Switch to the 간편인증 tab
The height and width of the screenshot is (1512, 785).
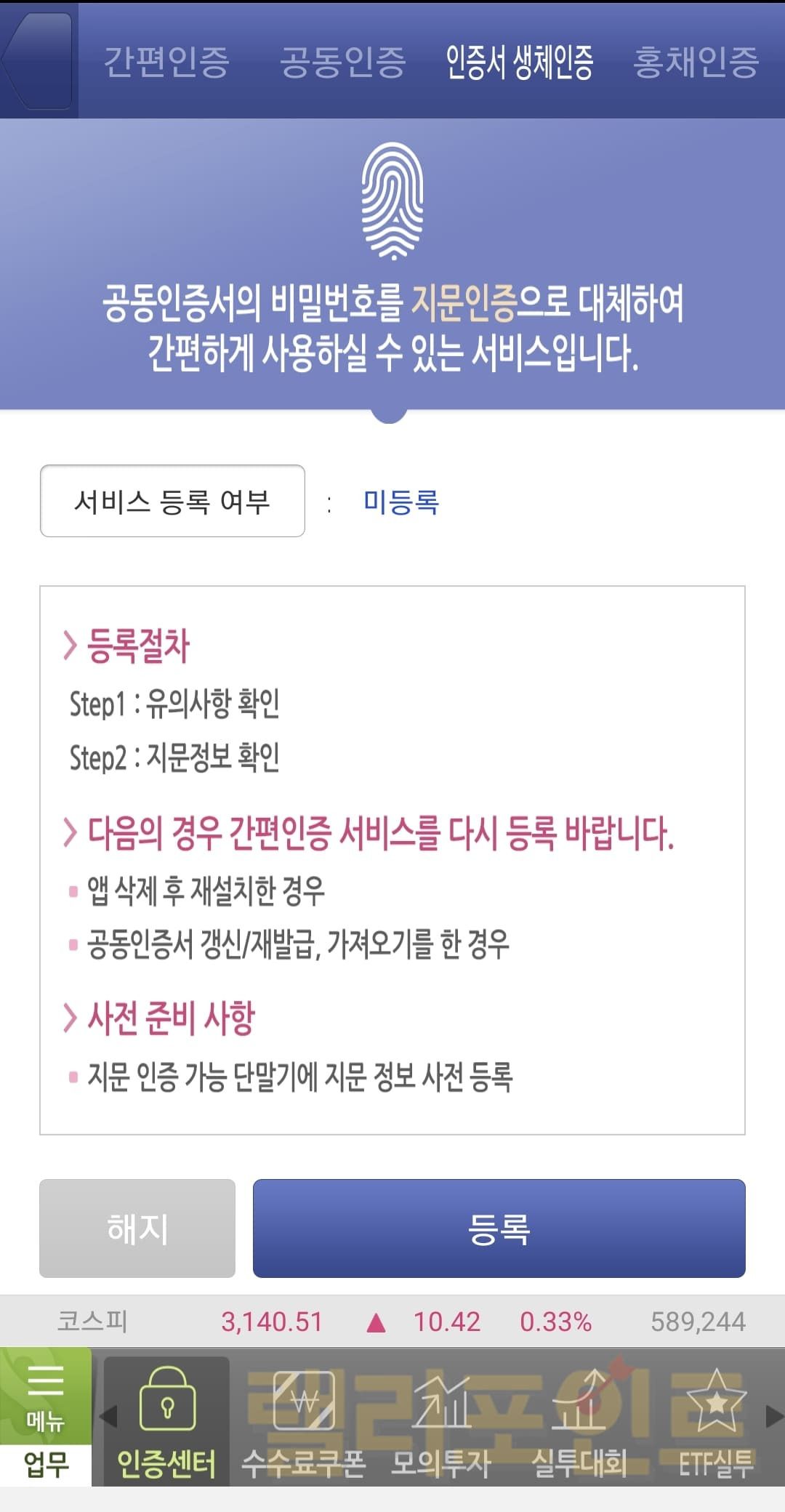[x=166, y=62]
